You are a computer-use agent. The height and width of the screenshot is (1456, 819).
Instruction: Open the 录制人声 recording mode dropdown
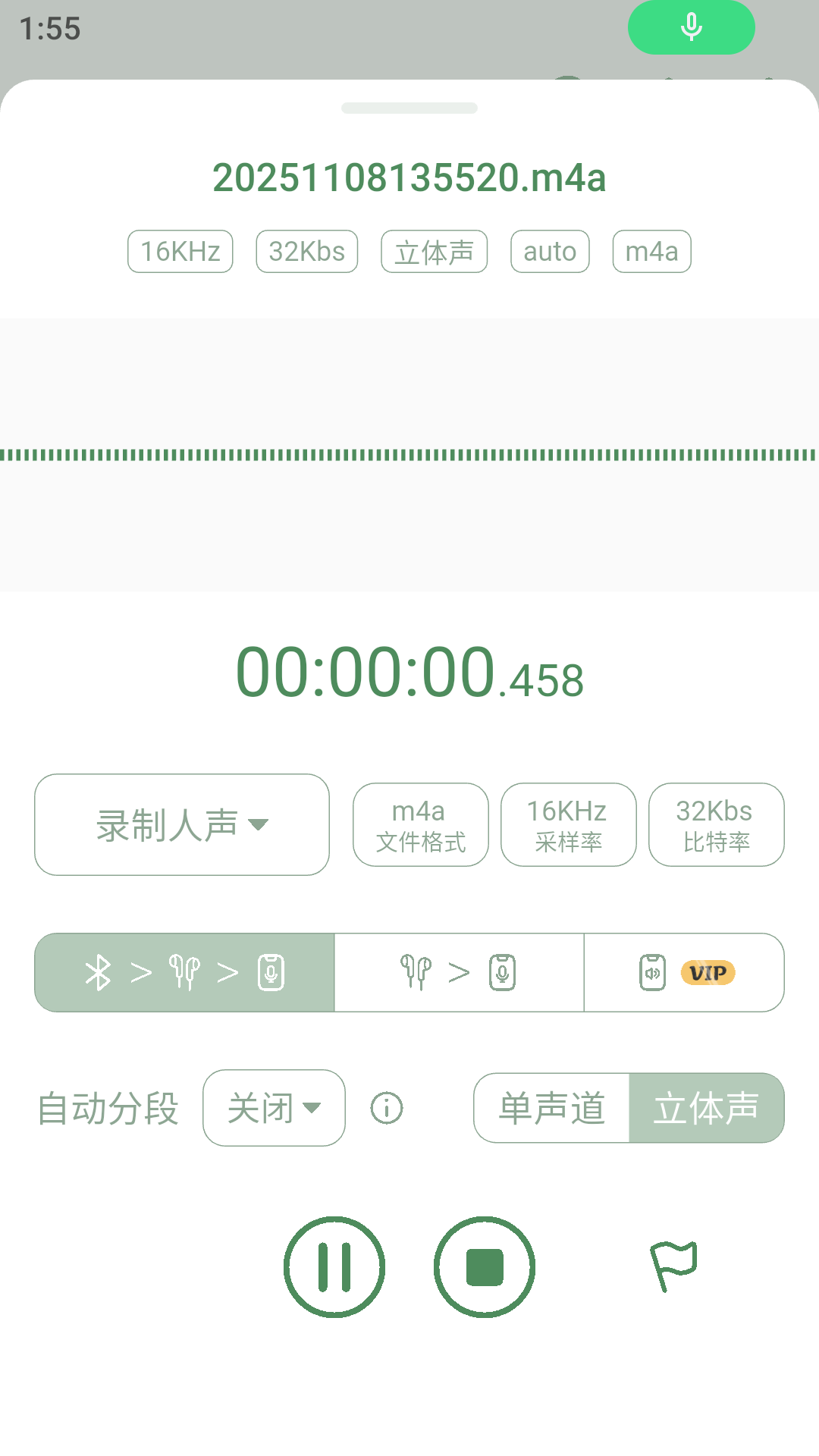pyautogui.click(x=181, y=824)
